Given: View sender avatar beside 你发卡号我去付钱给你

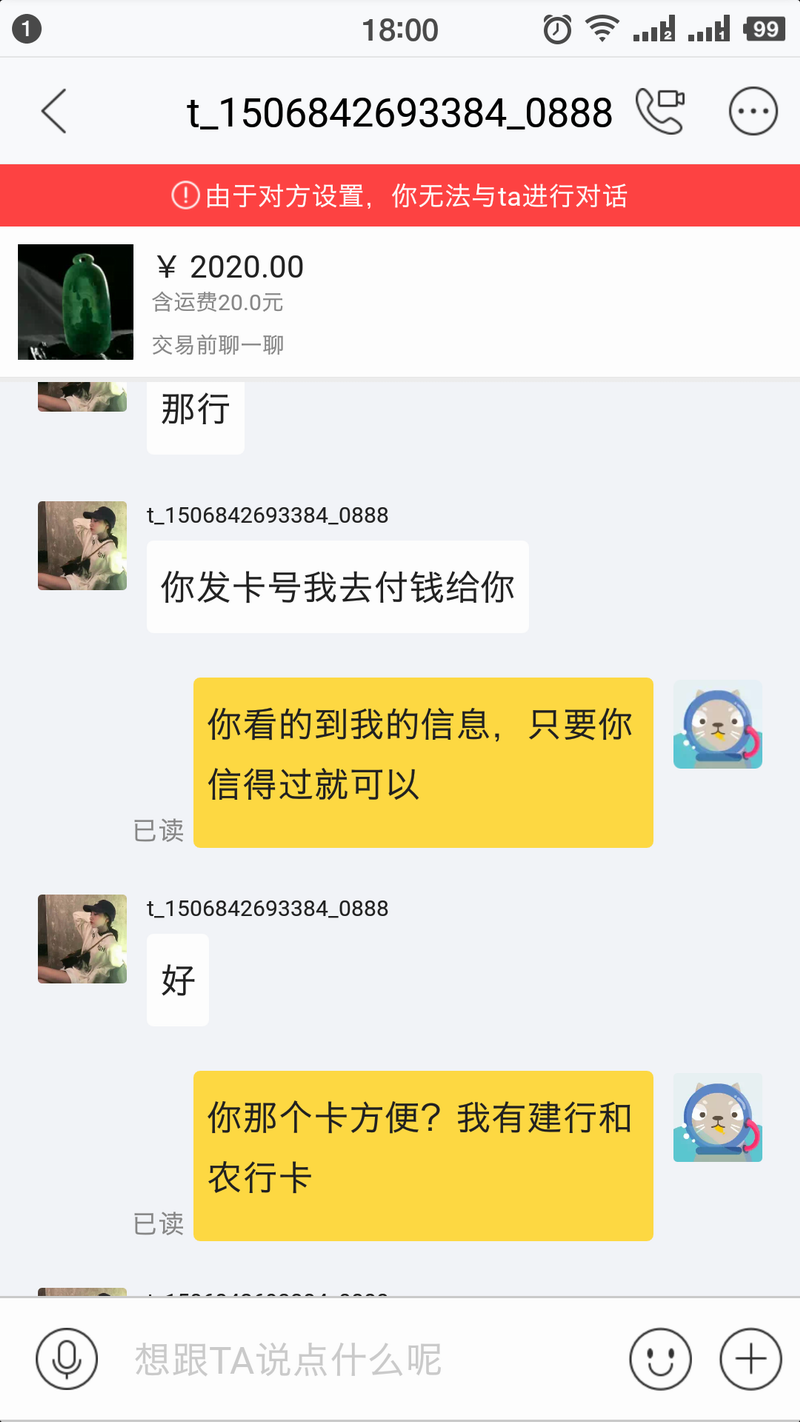Looking at the screenshot, I should tap(82, 545).
